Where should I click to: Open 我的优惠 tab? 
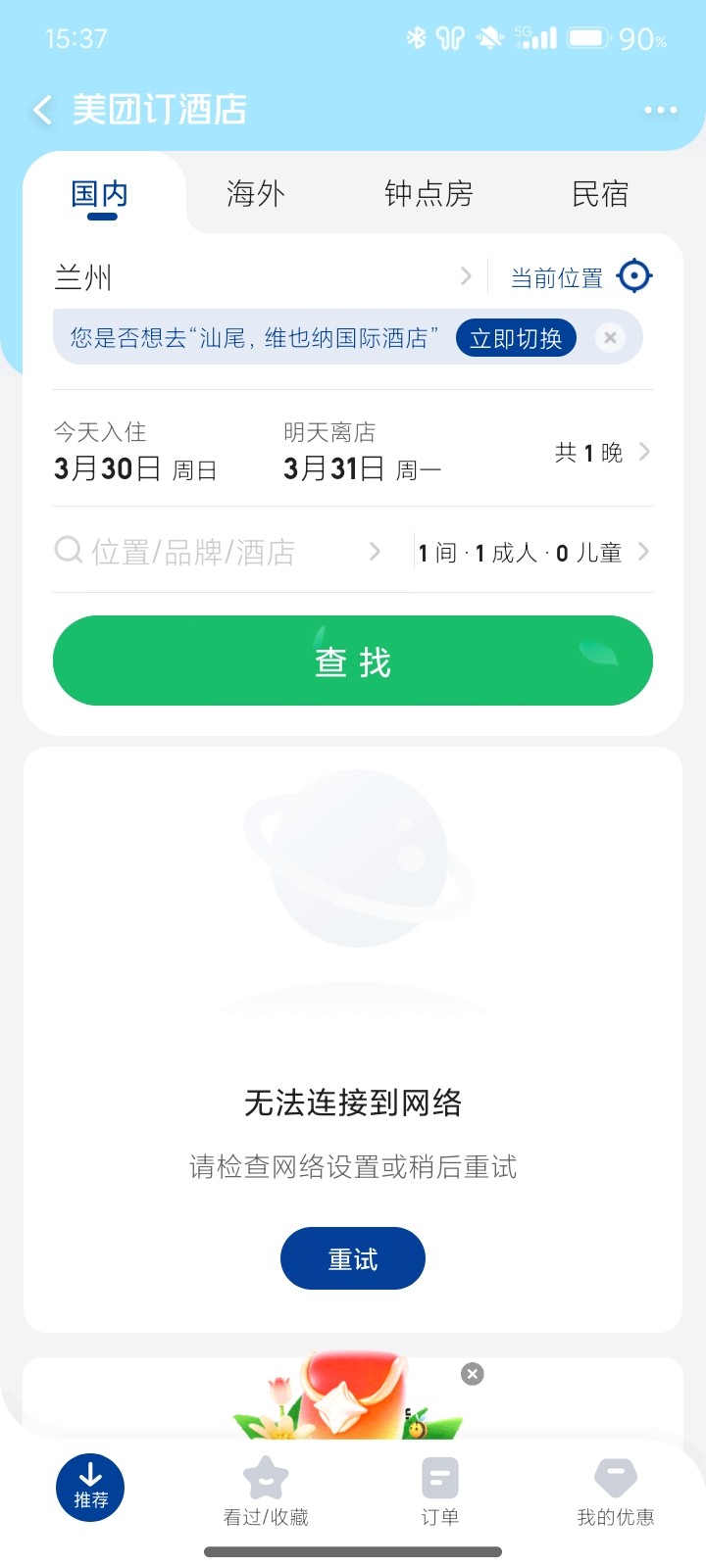tap(615, 1492)
